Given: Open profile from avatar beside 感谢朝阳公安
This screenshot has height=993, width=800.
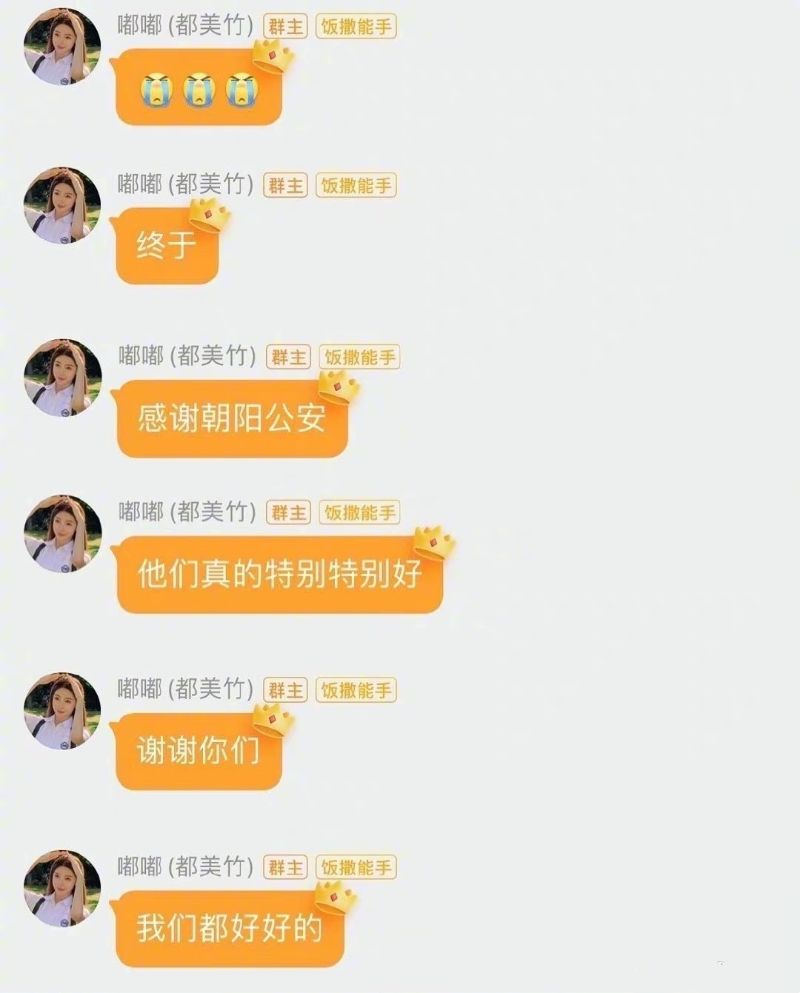Looking at the screenshot, I should pos(63,377).
